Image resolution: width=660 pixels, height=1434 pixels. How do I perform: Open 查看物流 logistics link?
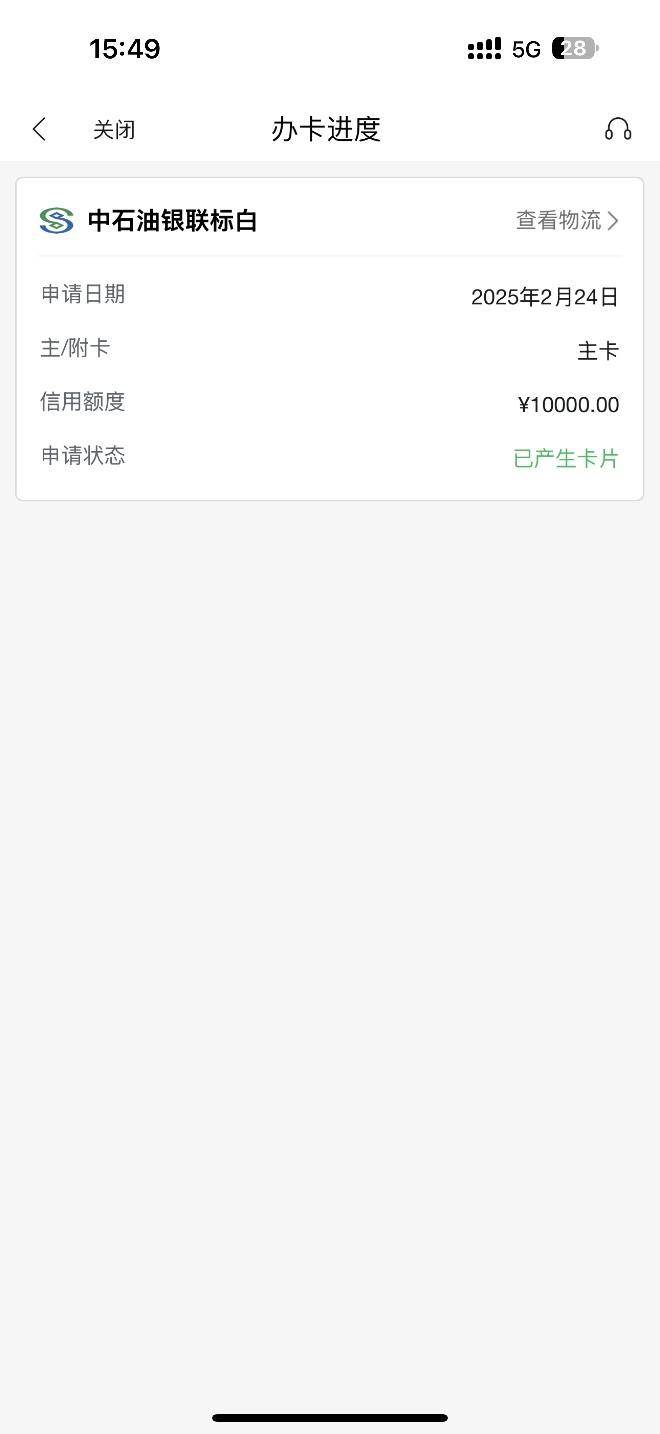(568, 220)
